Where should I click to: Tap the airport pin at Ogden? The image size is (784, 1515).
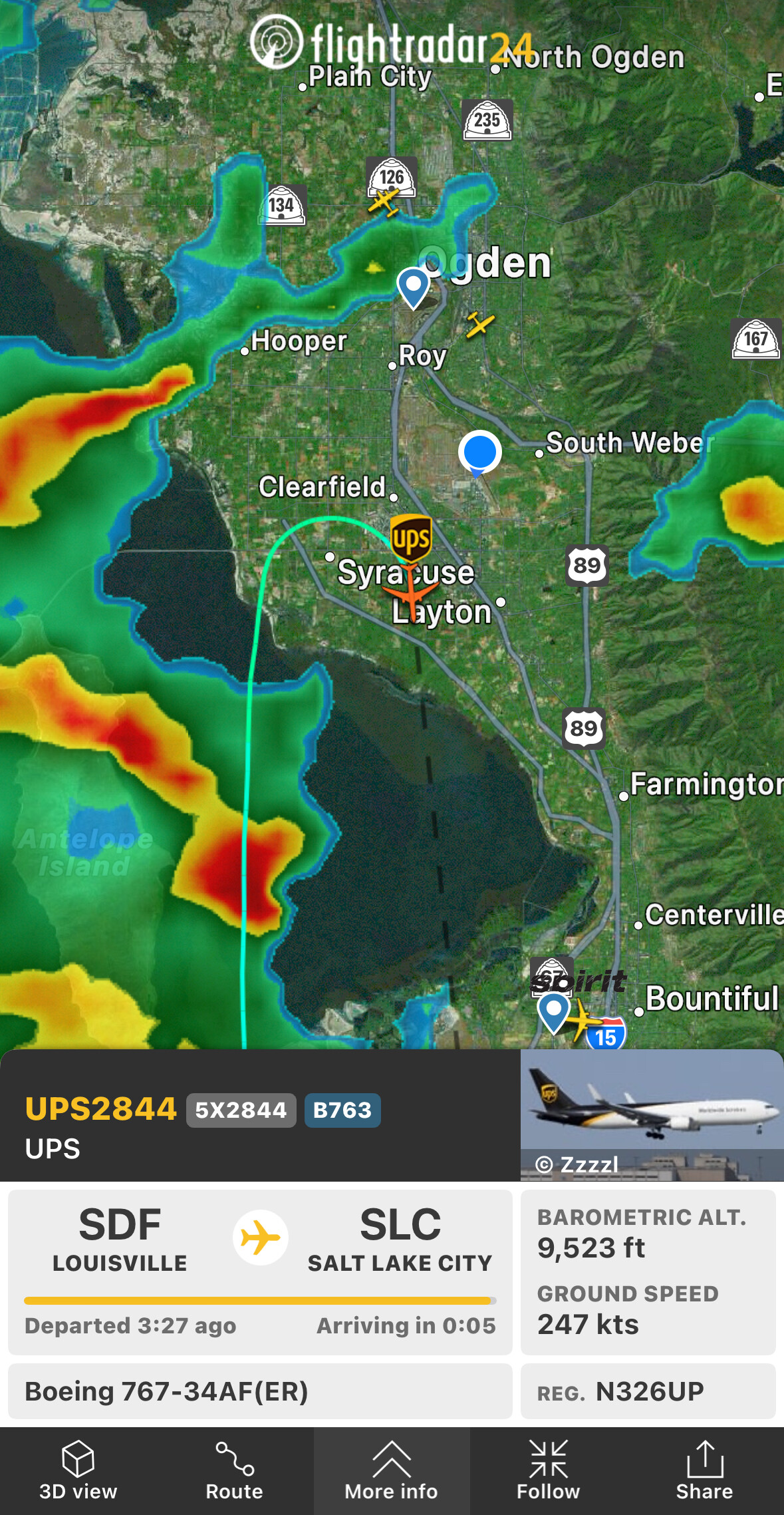pos(413,286)
